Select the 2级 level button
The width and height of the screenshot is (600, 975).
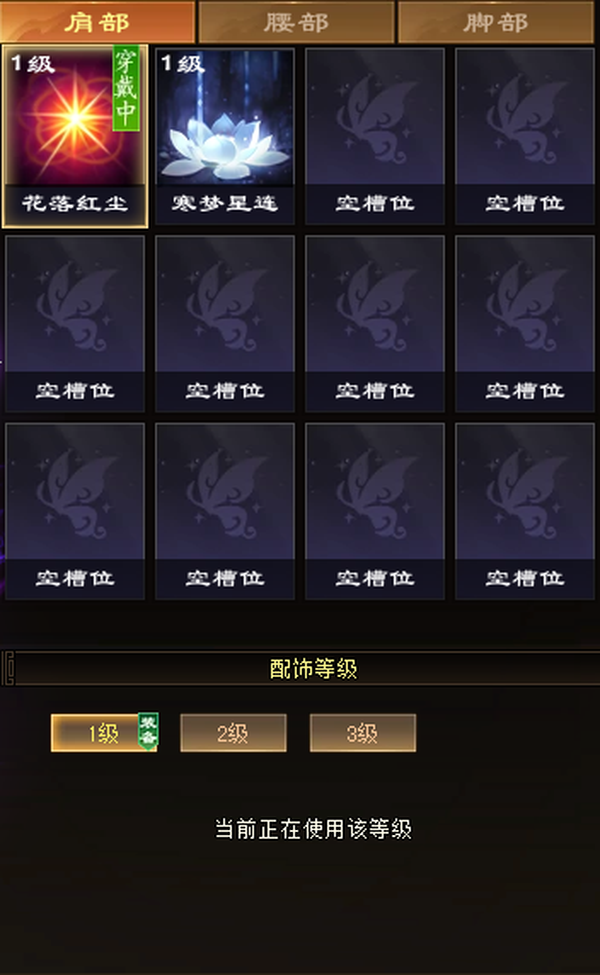point(233,733)
